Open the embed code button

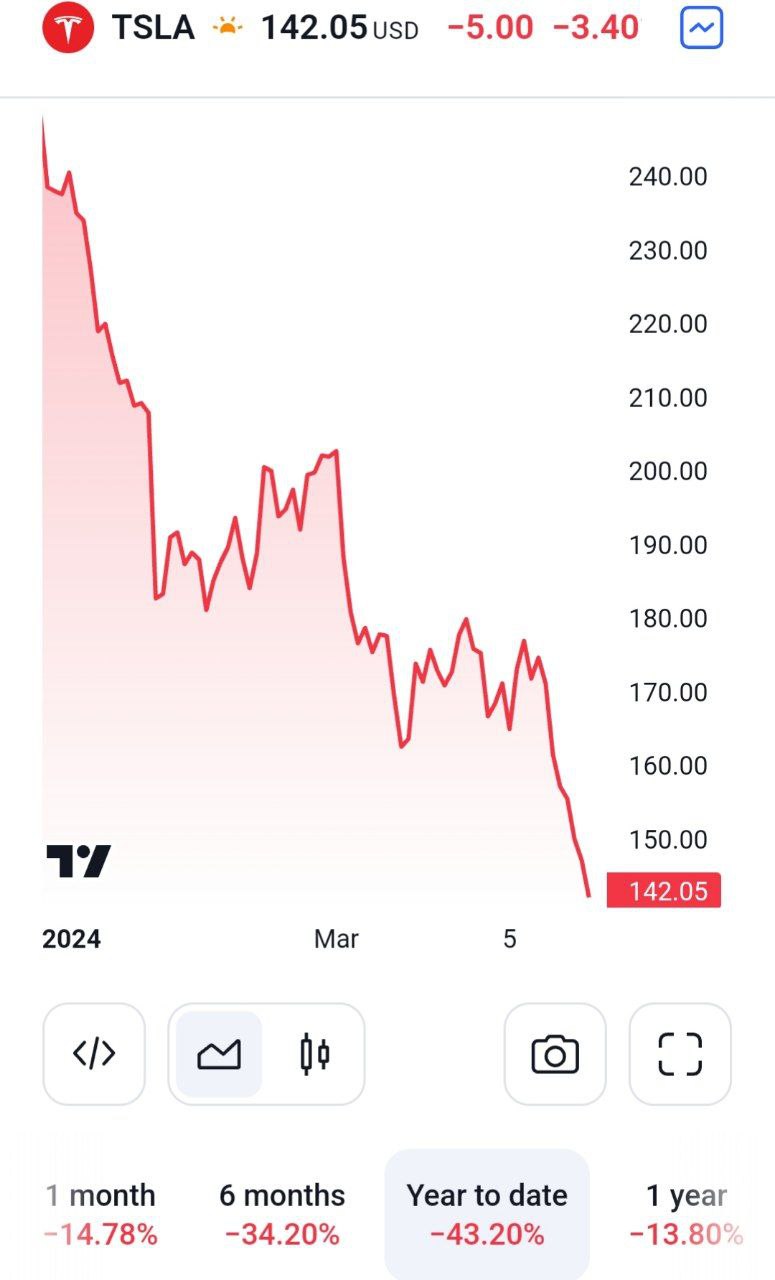click(94, 1054)
